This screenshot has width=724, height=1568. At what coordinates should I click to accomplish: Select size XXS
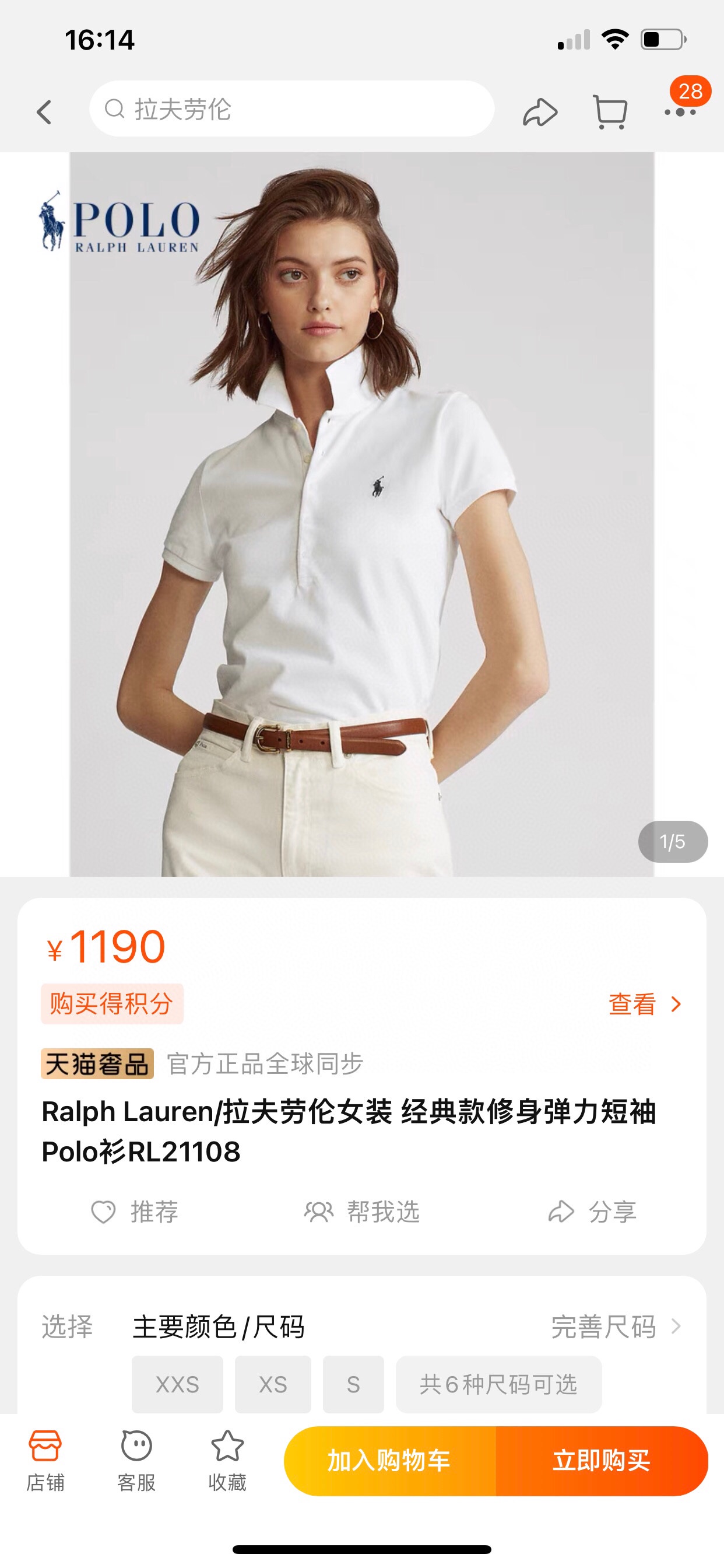point(177,1385)
